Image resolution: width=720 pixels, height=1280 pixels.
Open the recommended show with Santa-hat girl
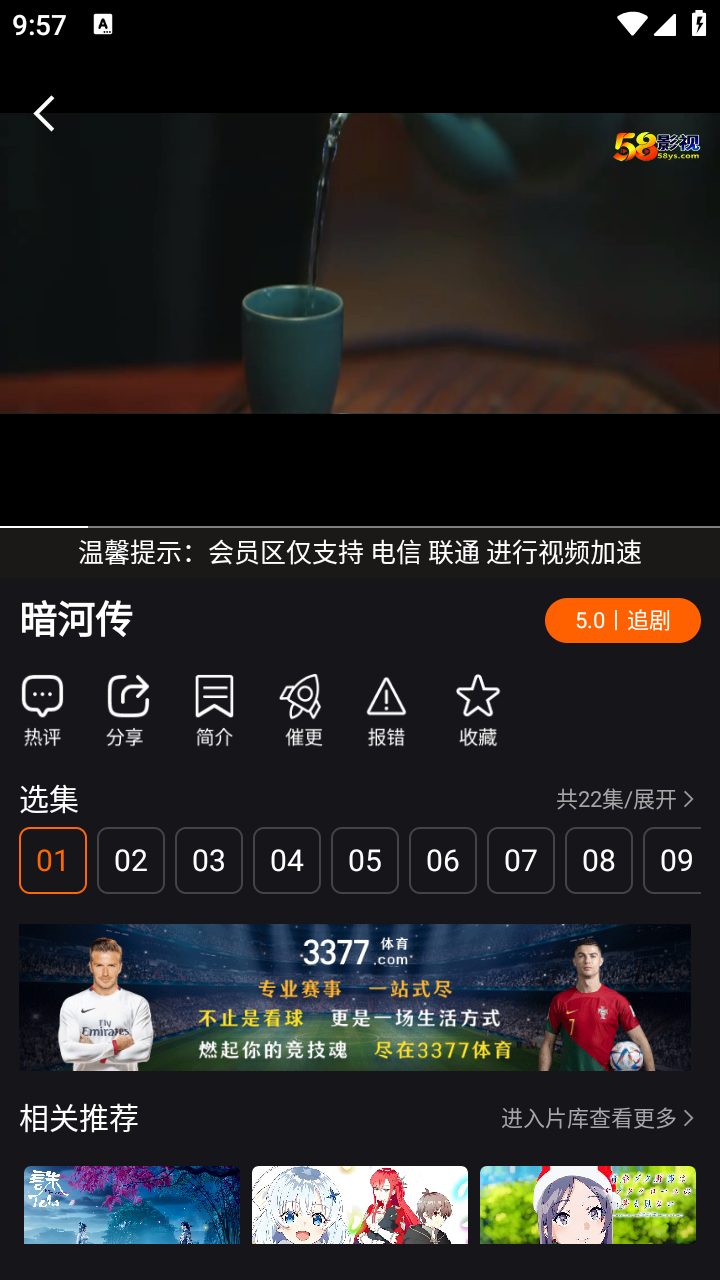click(x=588, y=1204)
